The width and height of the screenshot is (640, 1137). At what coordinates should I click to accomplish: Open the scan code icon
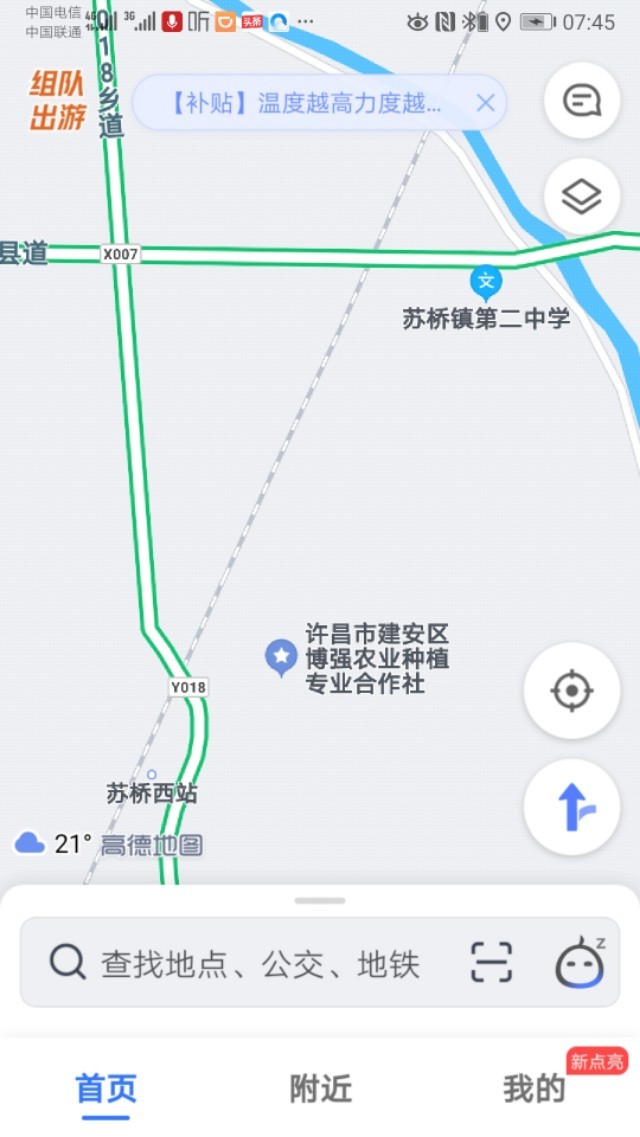tap(491, 963)
